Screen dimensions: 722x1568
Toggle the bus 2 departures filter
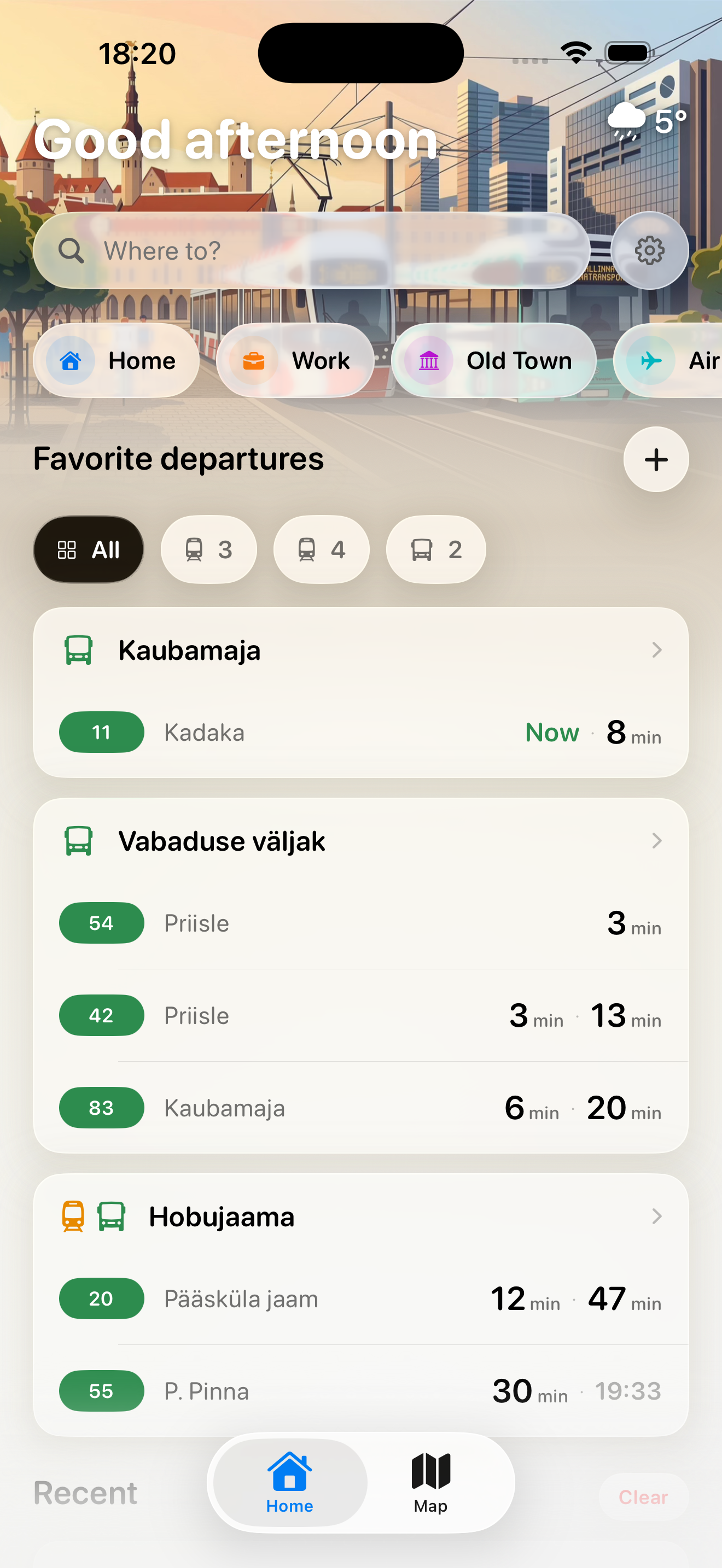coord(435,549)
